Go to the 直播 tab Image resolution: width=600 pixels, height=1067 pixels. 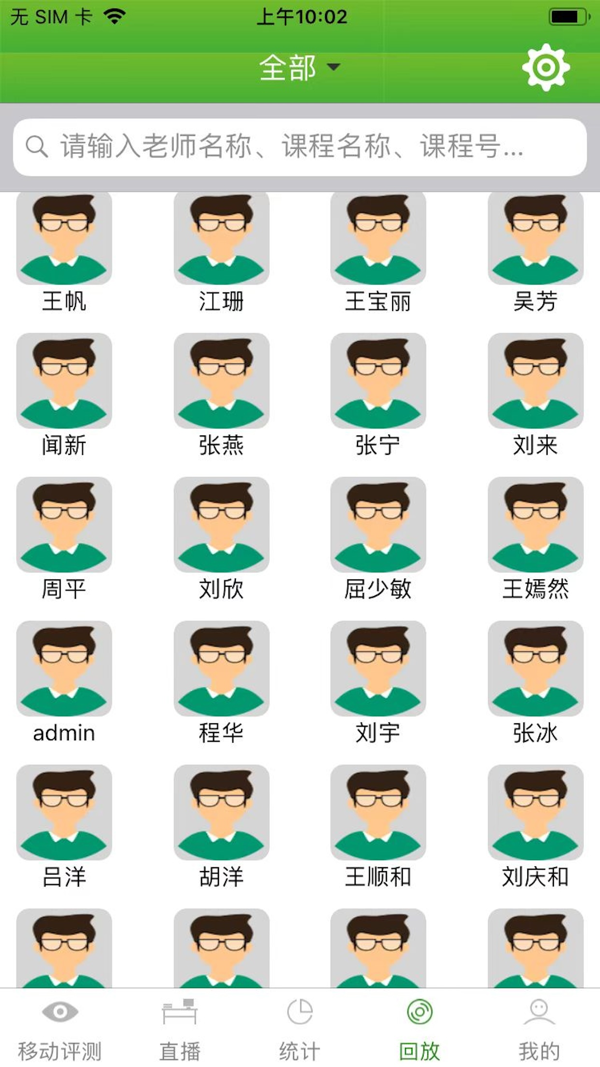(180, 1029)
